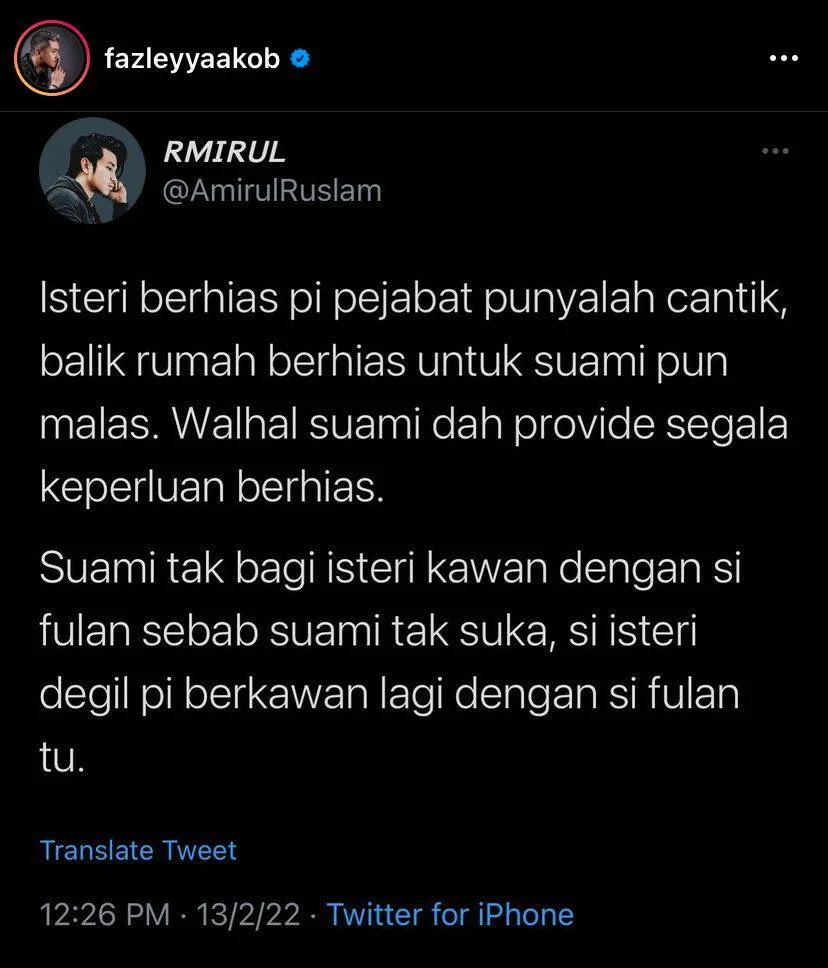The image size is (828, 968).
Task: Open the fazleyyaakob profile via username
Action: coord(191,59)
